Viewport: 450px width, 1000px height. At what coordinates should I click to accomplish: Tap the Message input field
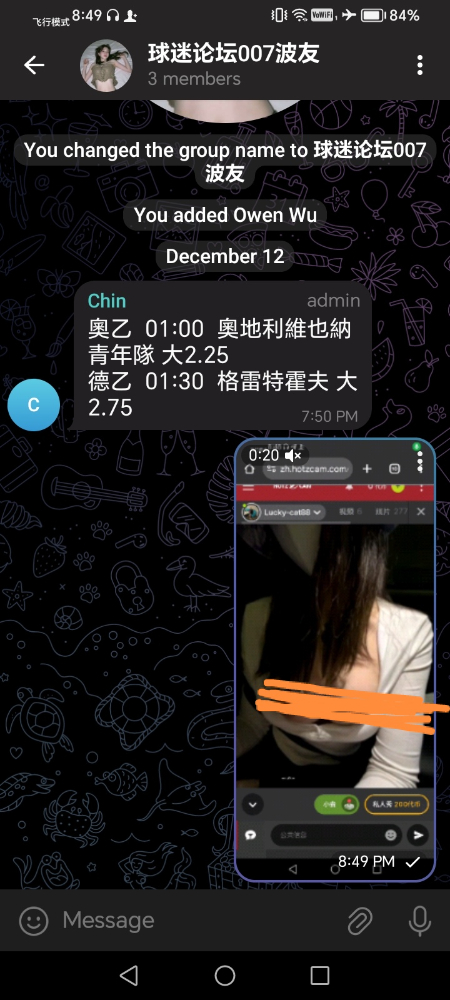[x=198, y=920]
